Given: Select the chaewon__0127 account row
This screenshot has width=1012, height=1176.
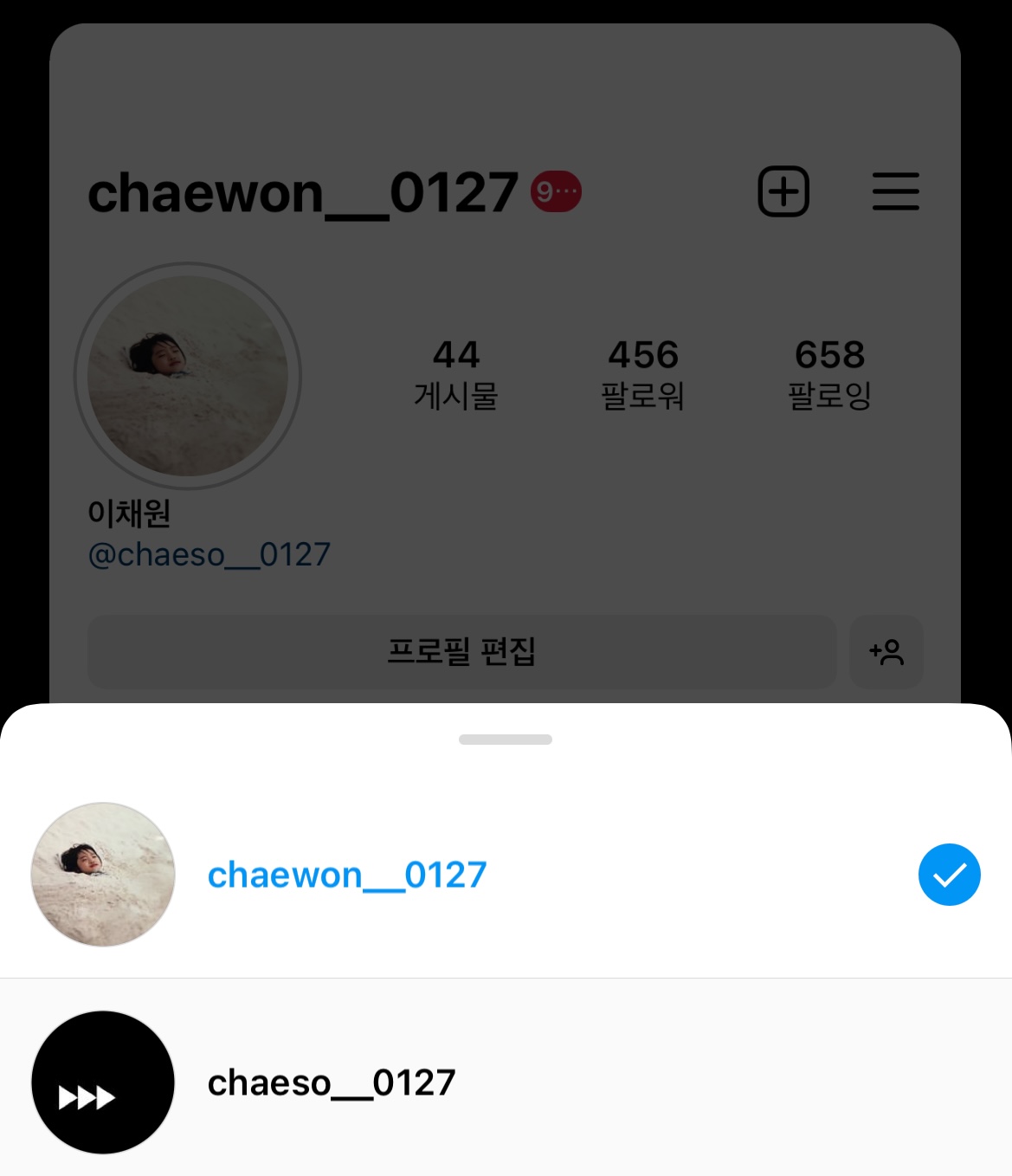Looking at the screenshot, I should (x=347, y=875).
